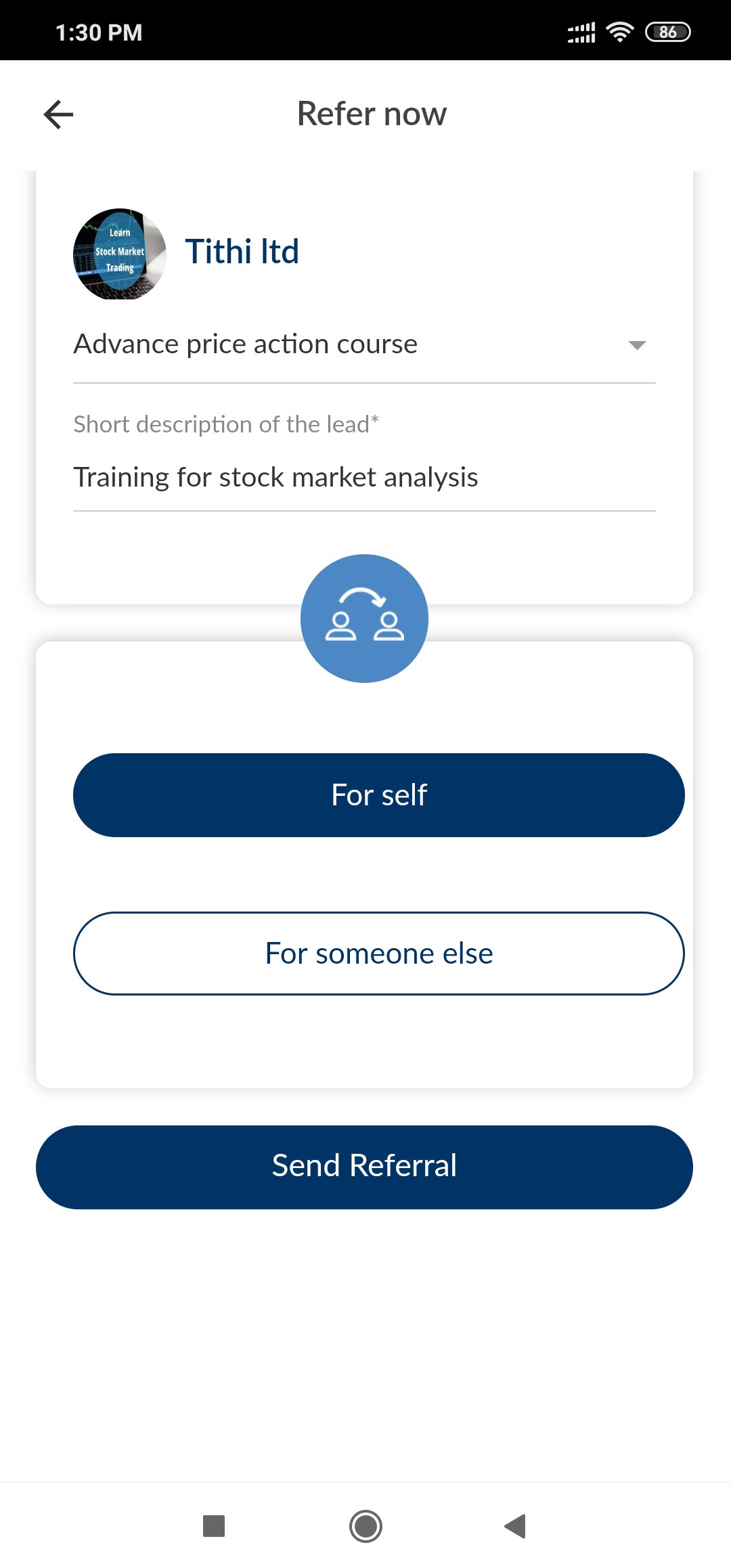Go to the phone's home screen
The width and height of the screenshot is (731, 1568).
click(365, 1526)
